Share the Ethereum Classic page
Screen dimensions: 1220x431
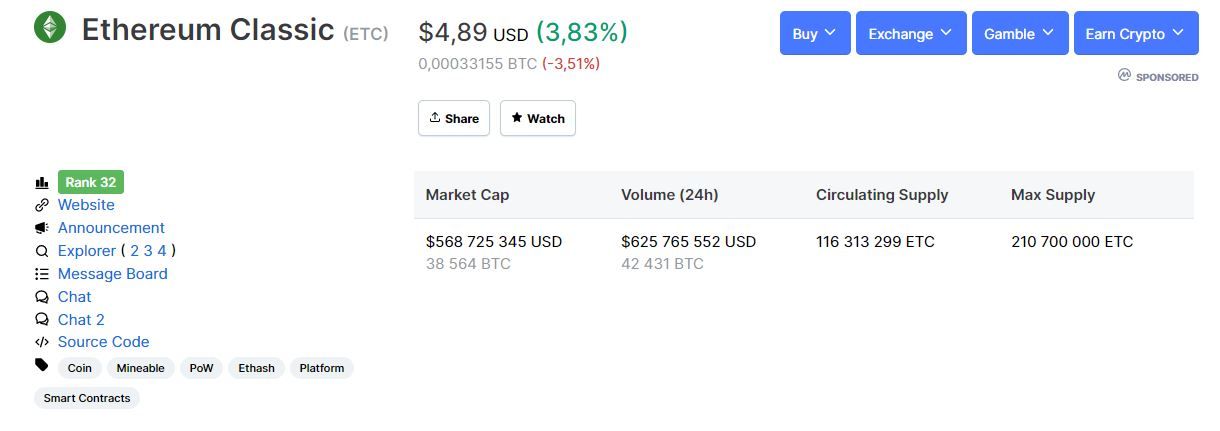point(454,118)
